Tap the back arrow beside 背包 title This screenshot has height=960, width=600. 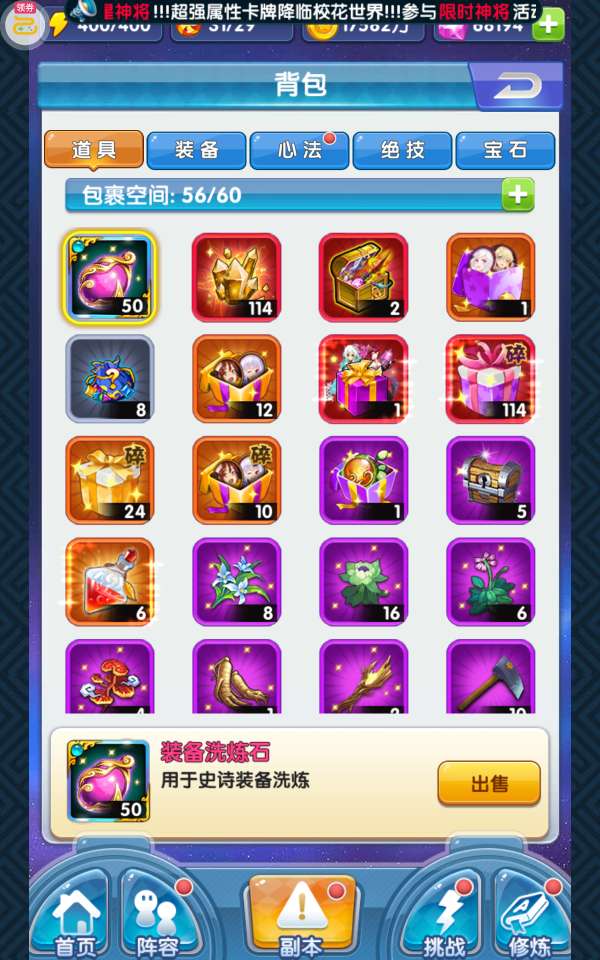(x=517, y=86)
